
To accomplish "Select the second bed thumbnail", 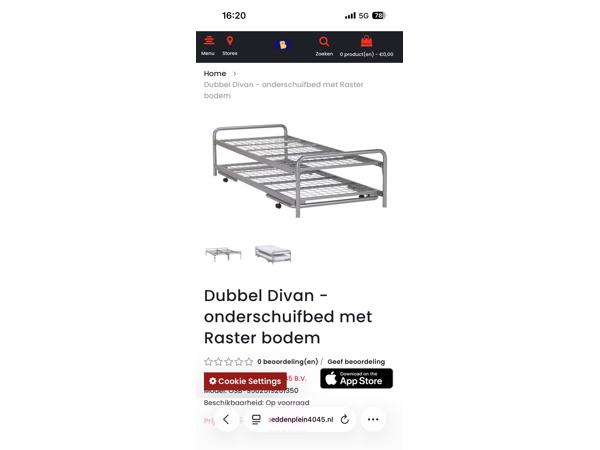I will (272, 253).
